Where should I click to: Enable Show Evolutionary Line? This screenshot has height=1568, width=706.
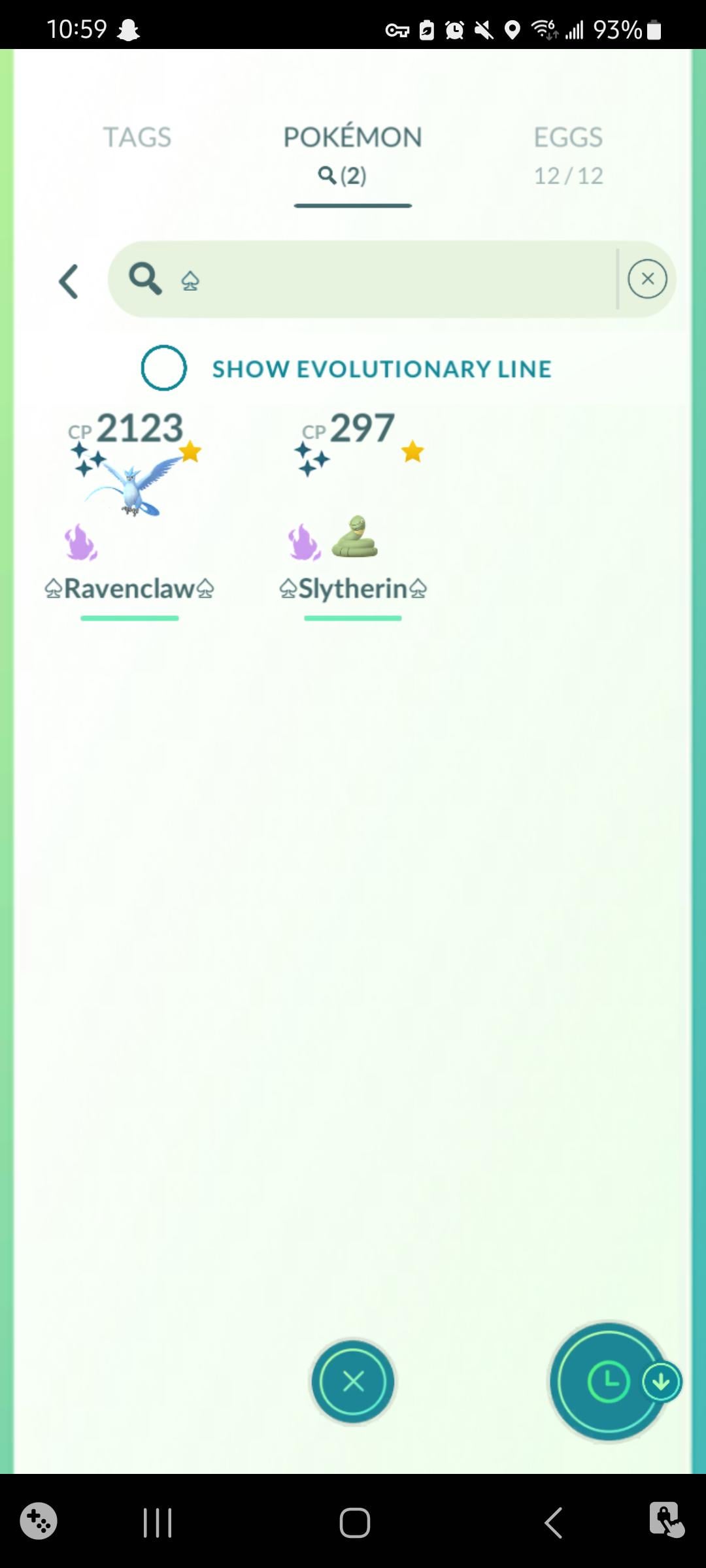163,368
